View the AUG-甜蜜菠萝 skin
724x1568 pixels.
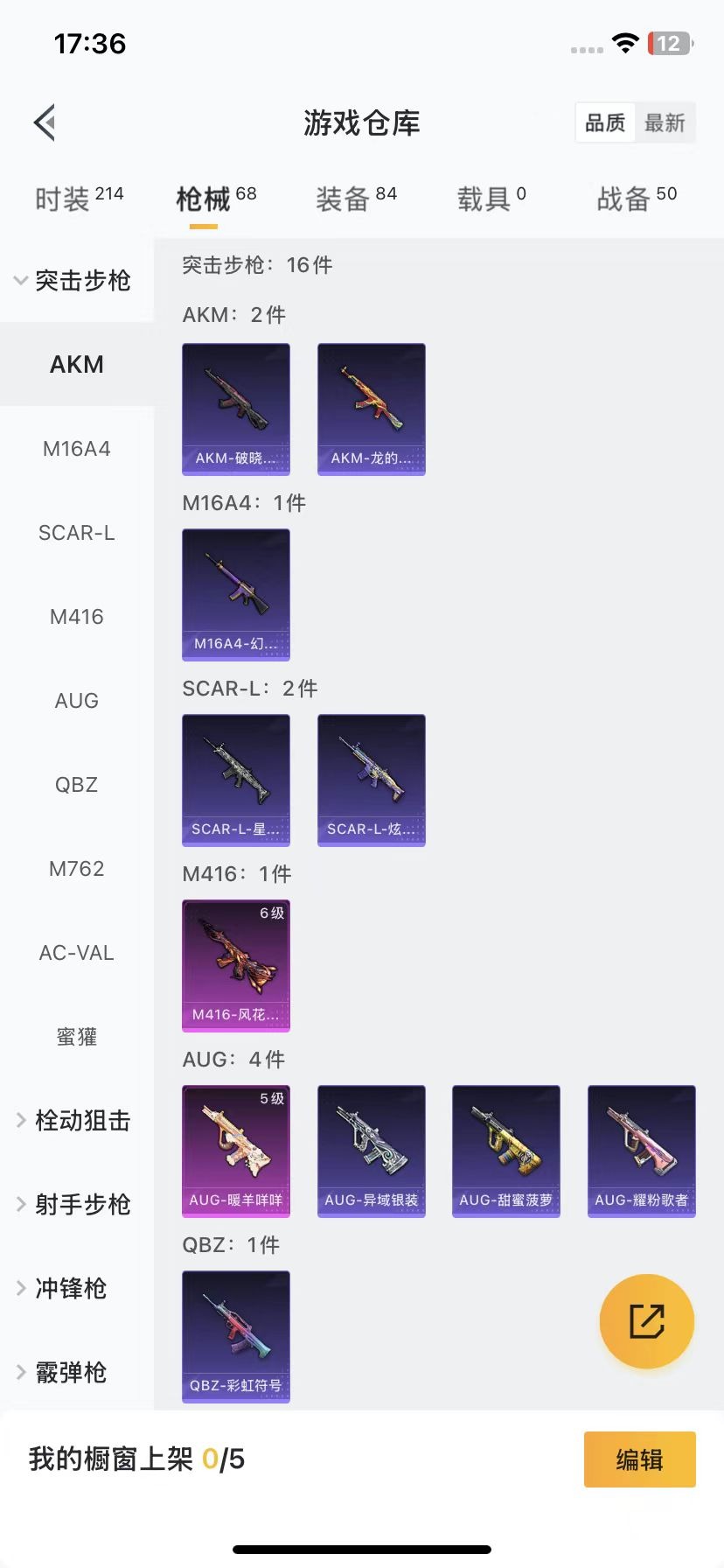coord(506,1151)
